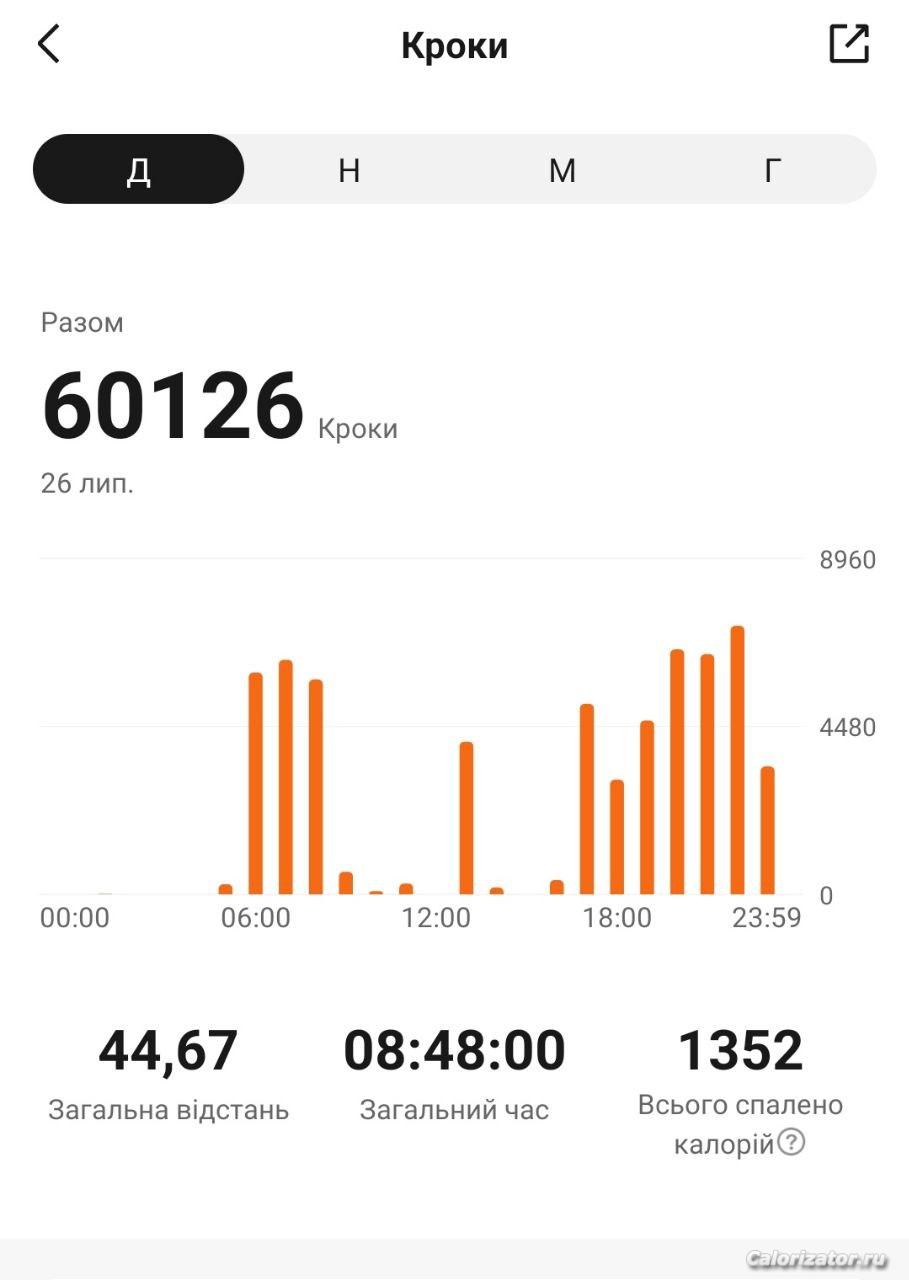This screenshot has height=1280, width=909.
Task: Switch to the Н week tab
Action: point(349,171)
